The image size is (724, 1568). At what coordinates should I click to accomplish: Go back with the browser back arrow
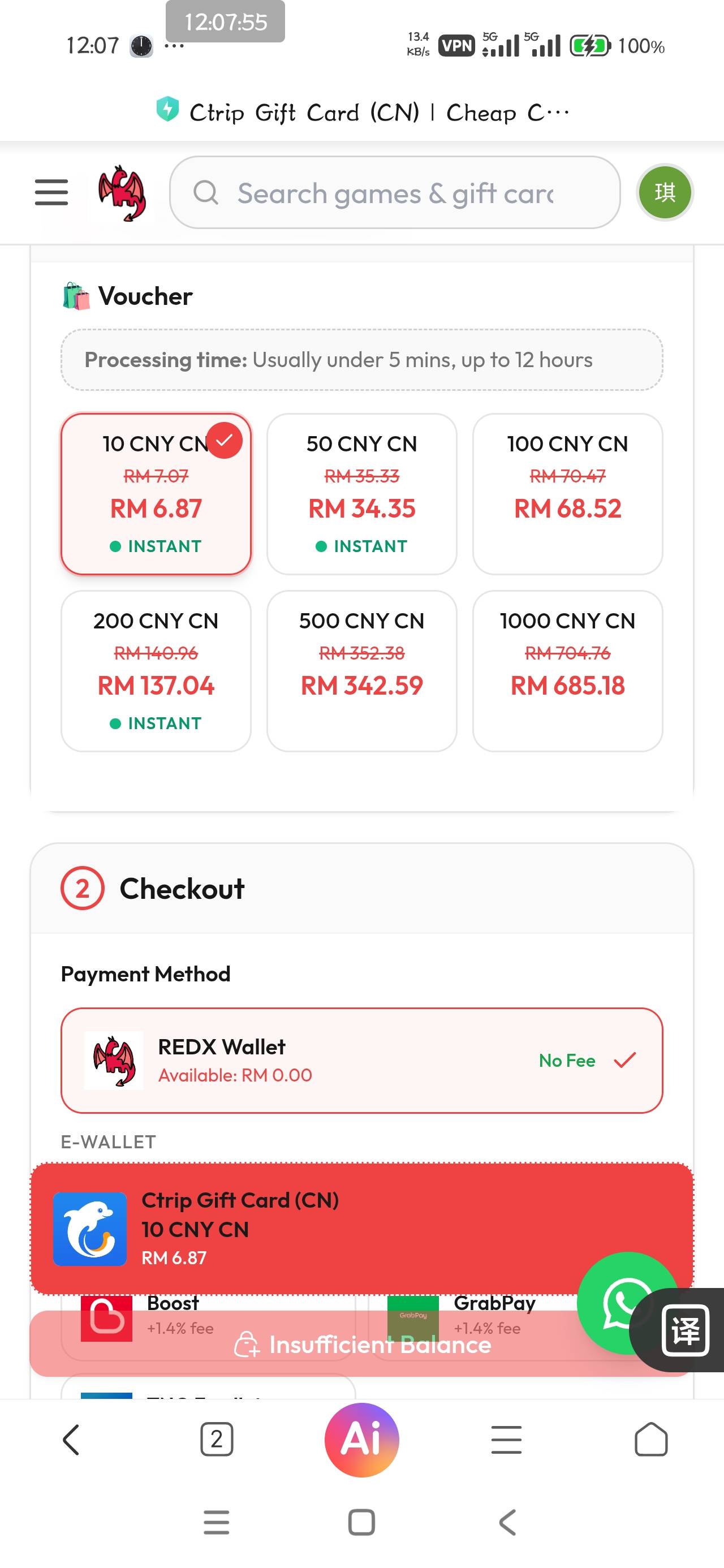[71, 1440]
